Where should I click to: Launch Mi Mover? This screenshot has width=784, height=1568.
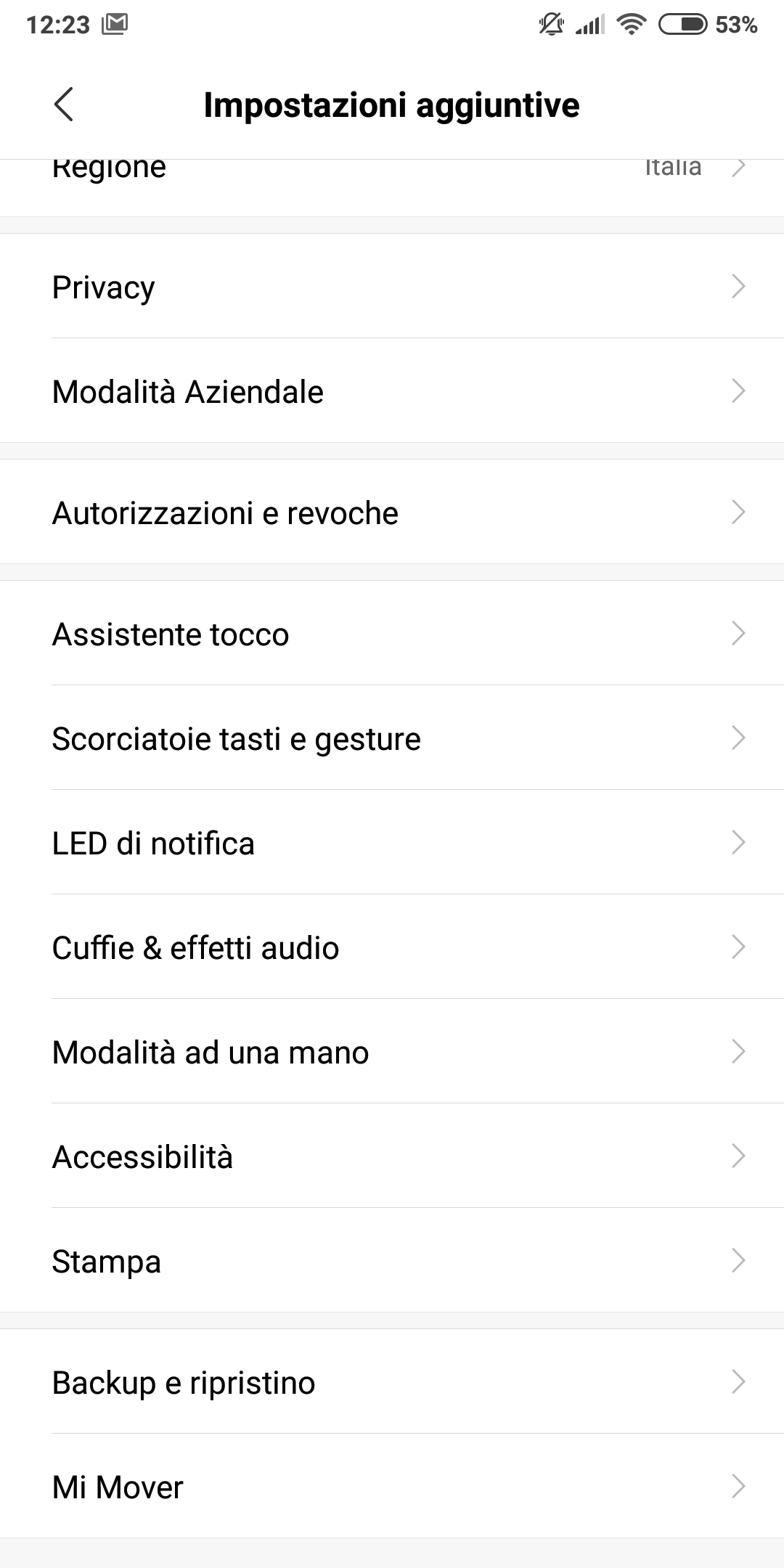click(392, 1487)
